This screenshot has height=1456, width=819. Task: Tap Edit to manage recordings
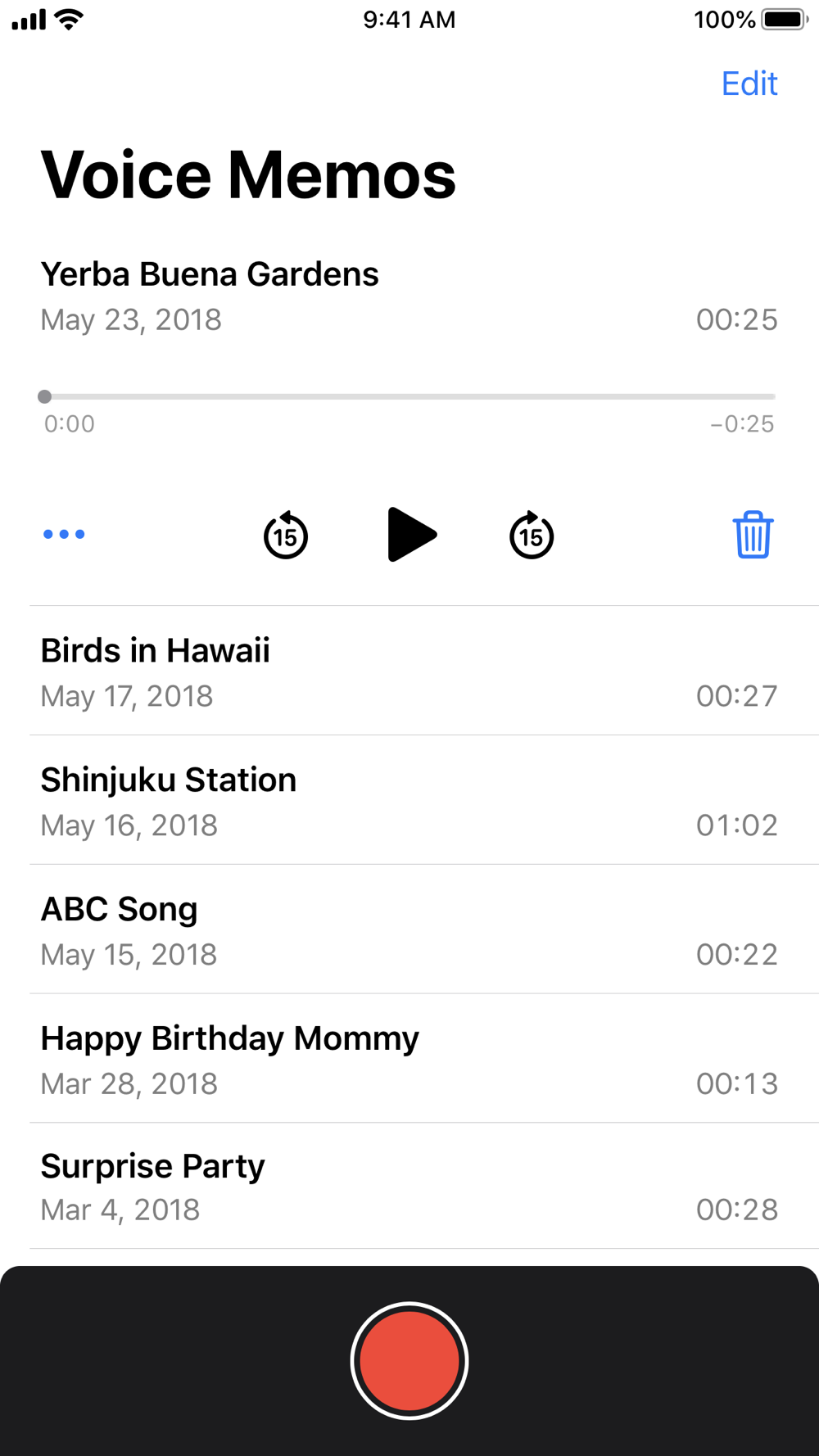749,84
